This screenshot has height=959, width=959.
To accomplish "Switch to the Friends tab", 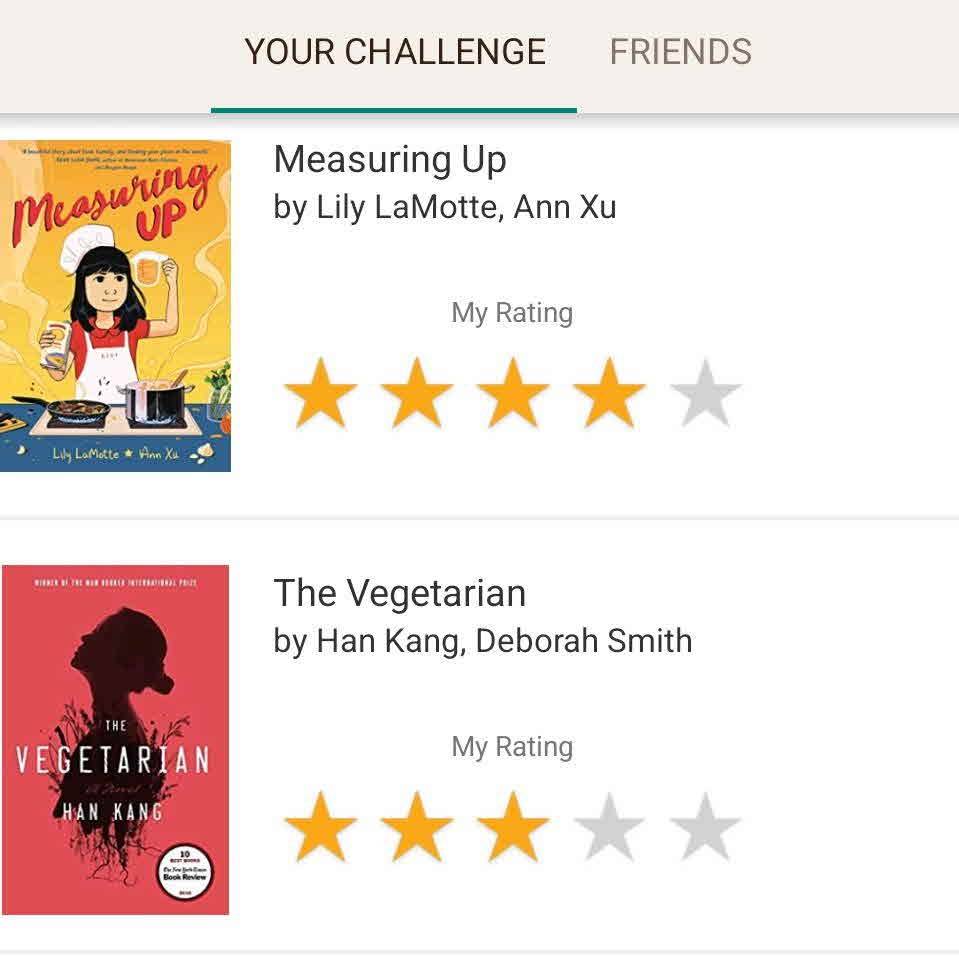I will pos(680,52).
